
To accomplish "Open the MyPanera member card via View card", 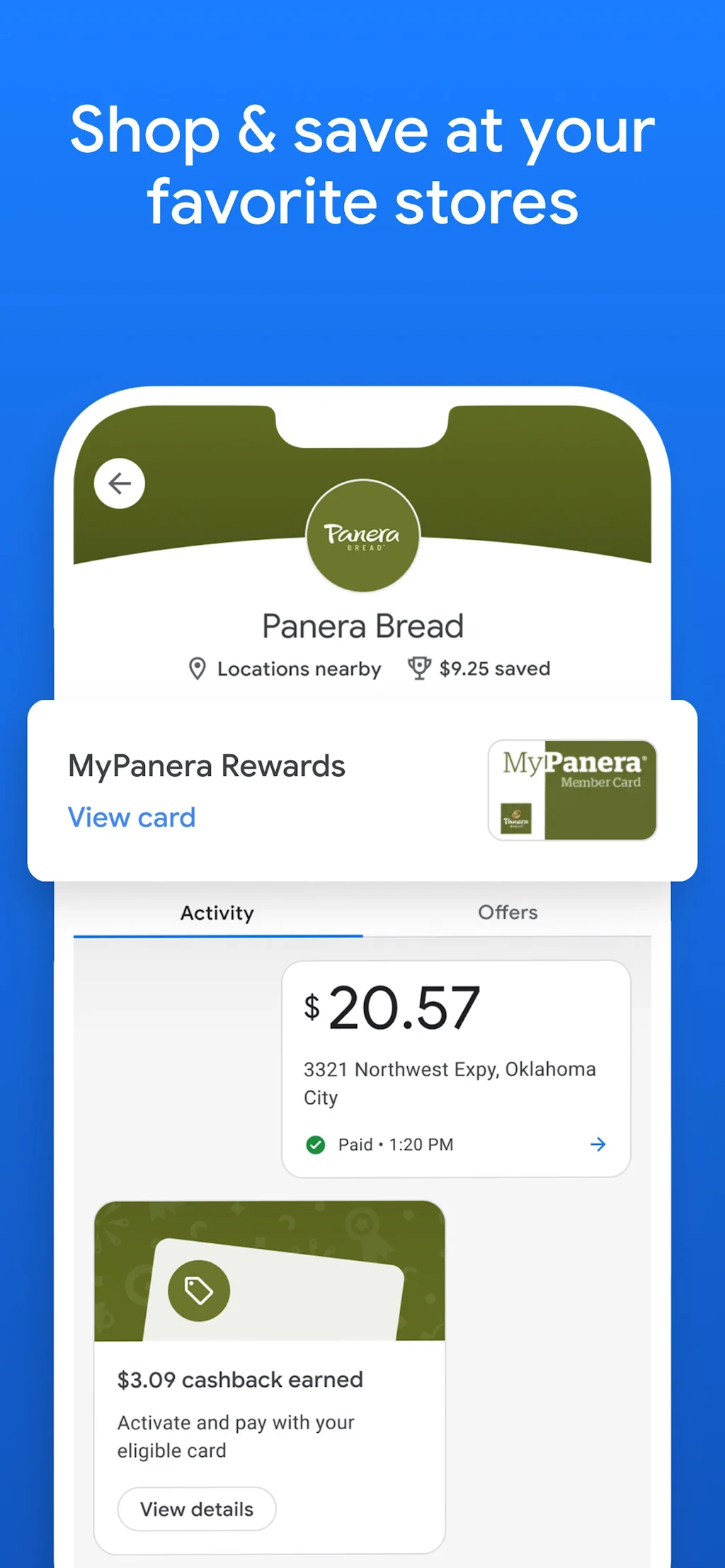I will [x=132, y=817].
